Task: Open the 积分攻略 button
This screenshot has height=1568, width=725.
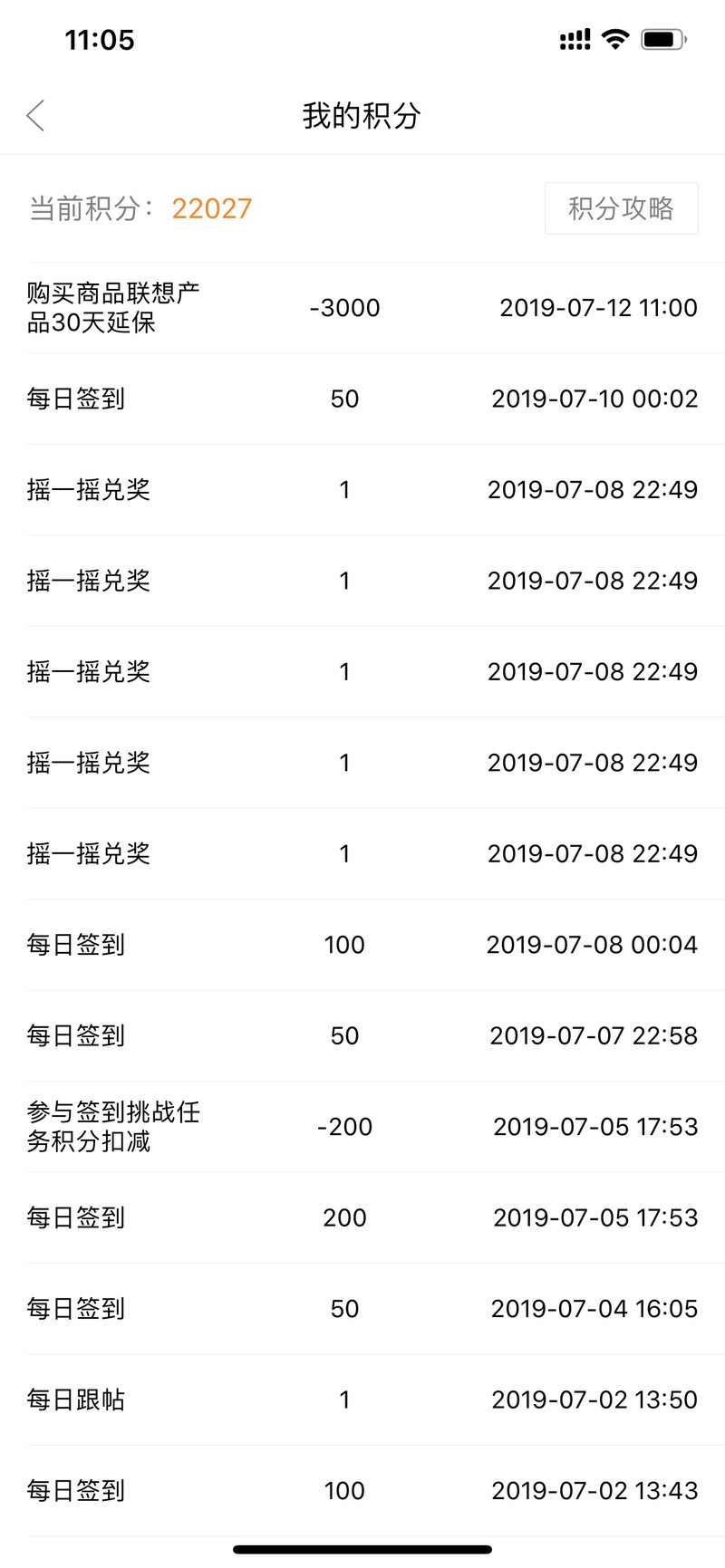Action: coord(621,208)
